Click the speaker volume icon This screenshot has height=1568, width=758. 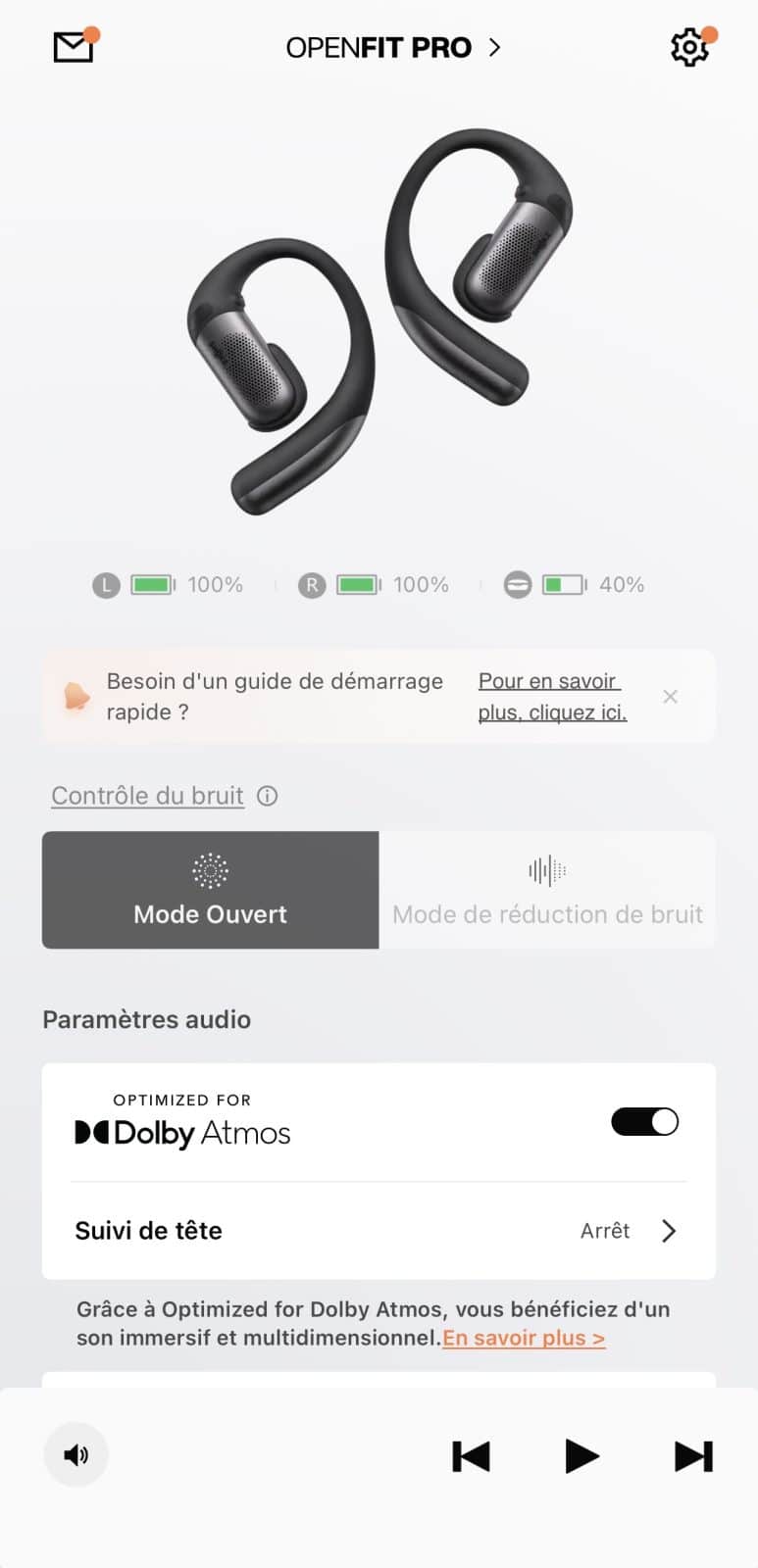point(76,1455)
